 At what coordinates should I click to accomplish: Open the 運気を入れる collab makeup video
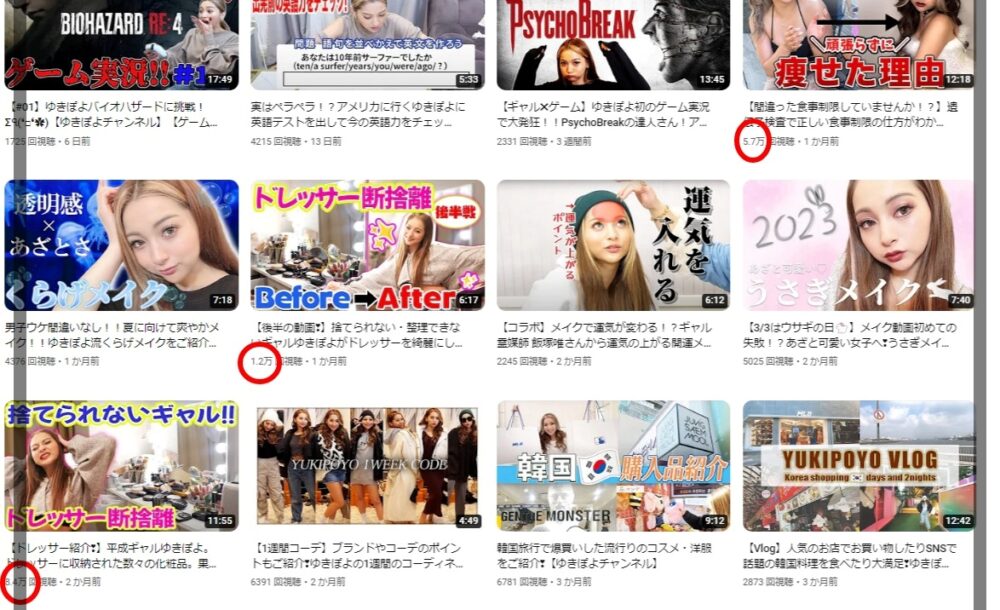click(x=613, y=246)
